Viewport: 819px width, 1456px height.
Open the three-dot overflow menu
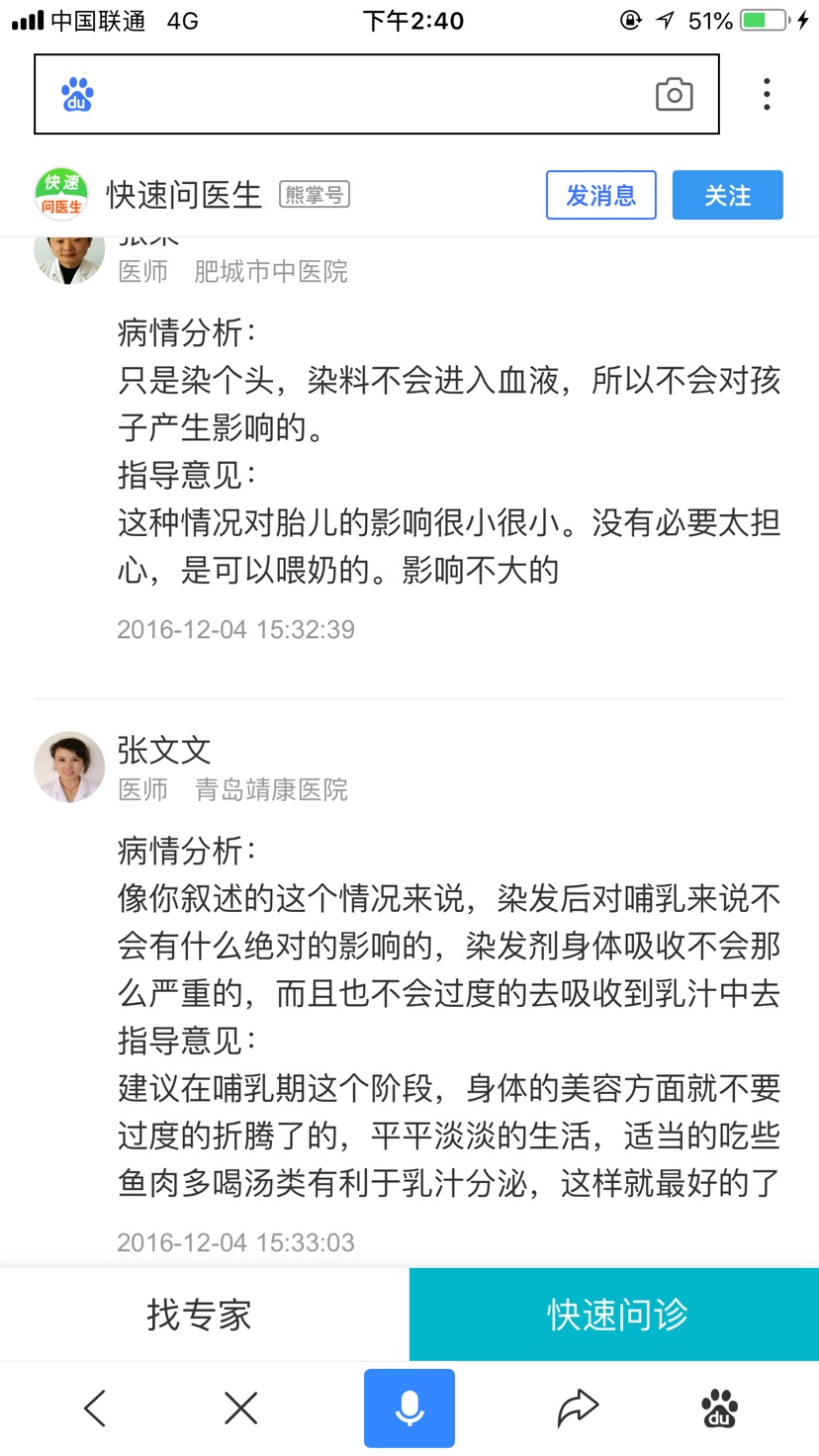[767, 94]
